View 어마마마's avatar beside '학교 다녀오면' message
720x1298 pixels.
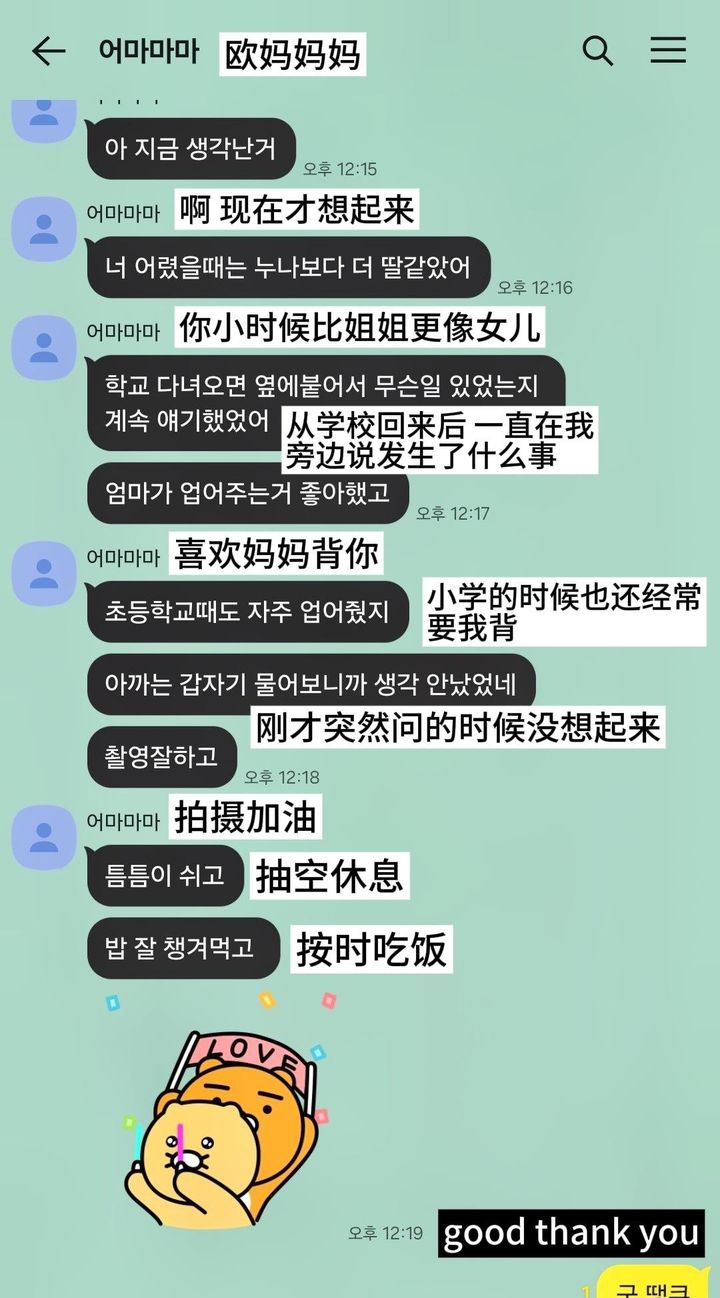44,348
